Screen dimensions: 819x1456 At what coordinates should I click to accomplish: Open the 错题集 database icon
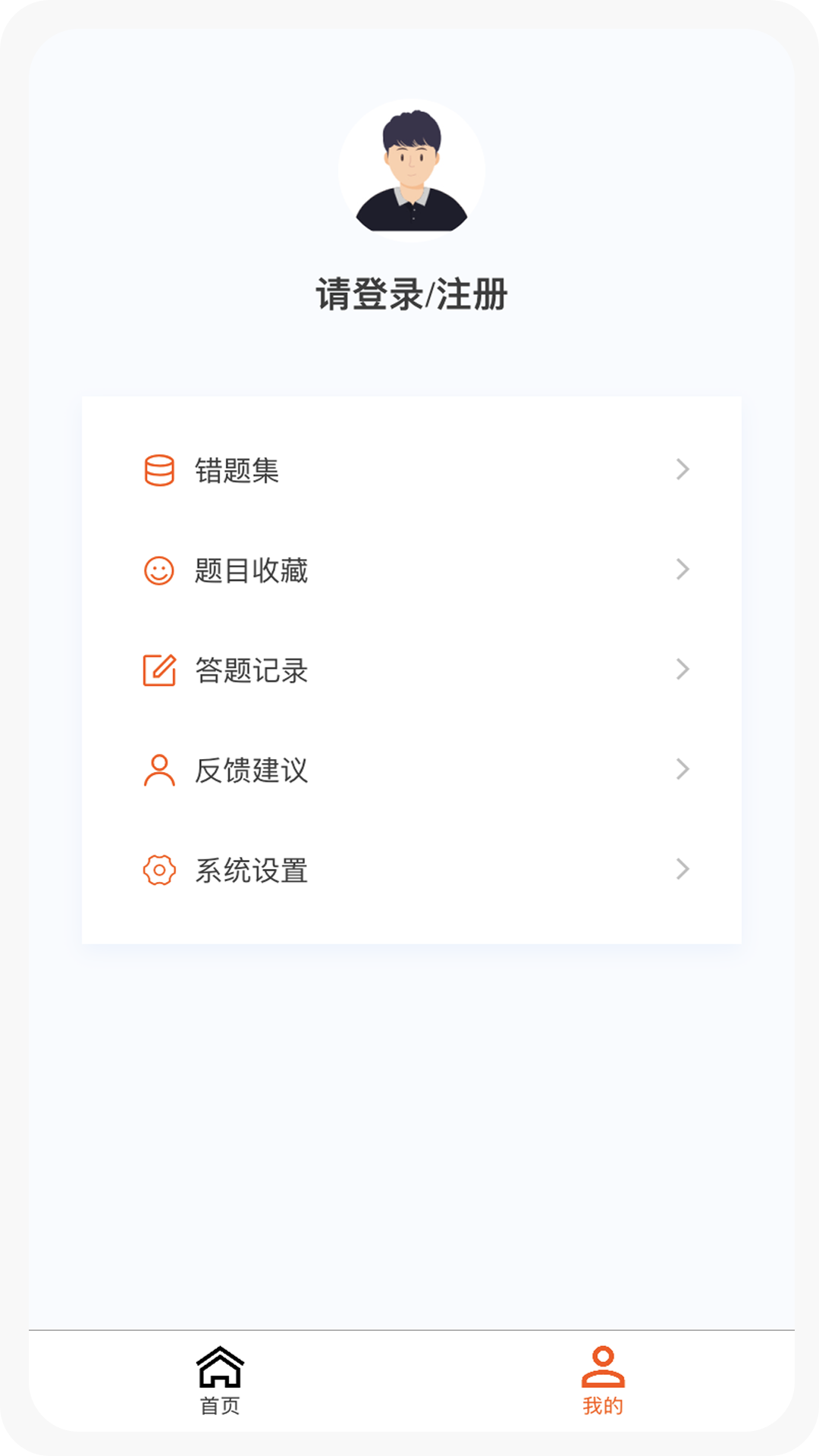158,471
